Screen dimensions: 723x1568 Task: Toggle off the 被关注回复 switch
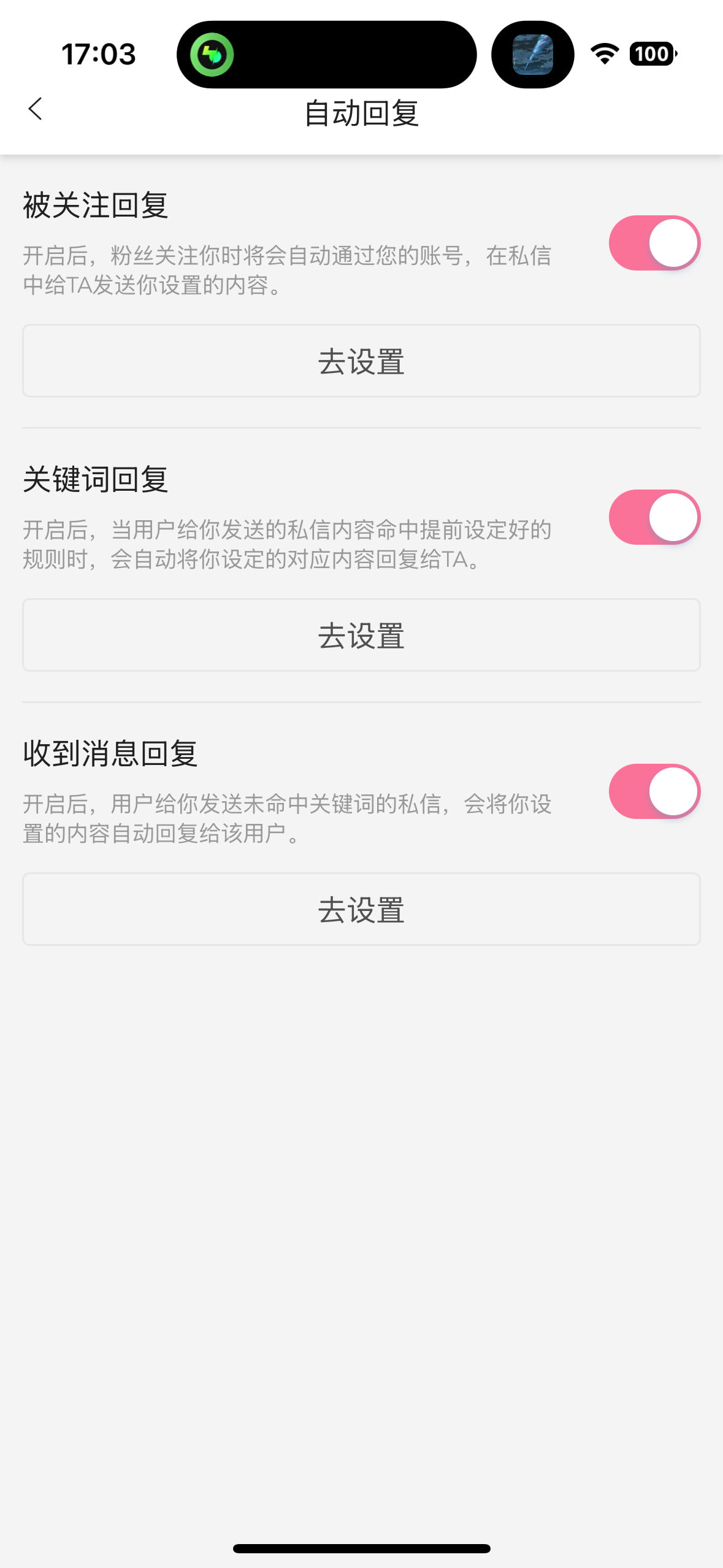(654, 243)
